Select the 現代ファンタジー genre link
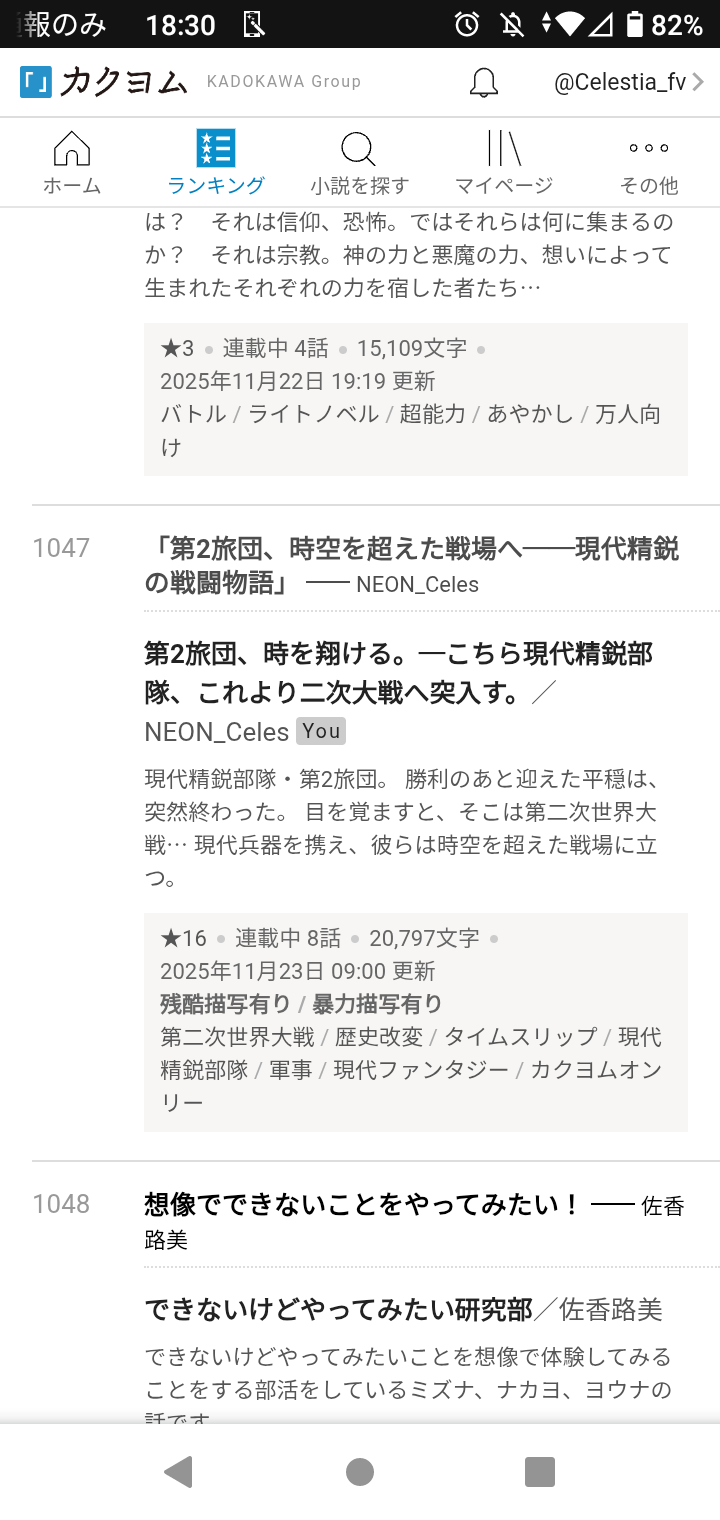 (421, 1070)
